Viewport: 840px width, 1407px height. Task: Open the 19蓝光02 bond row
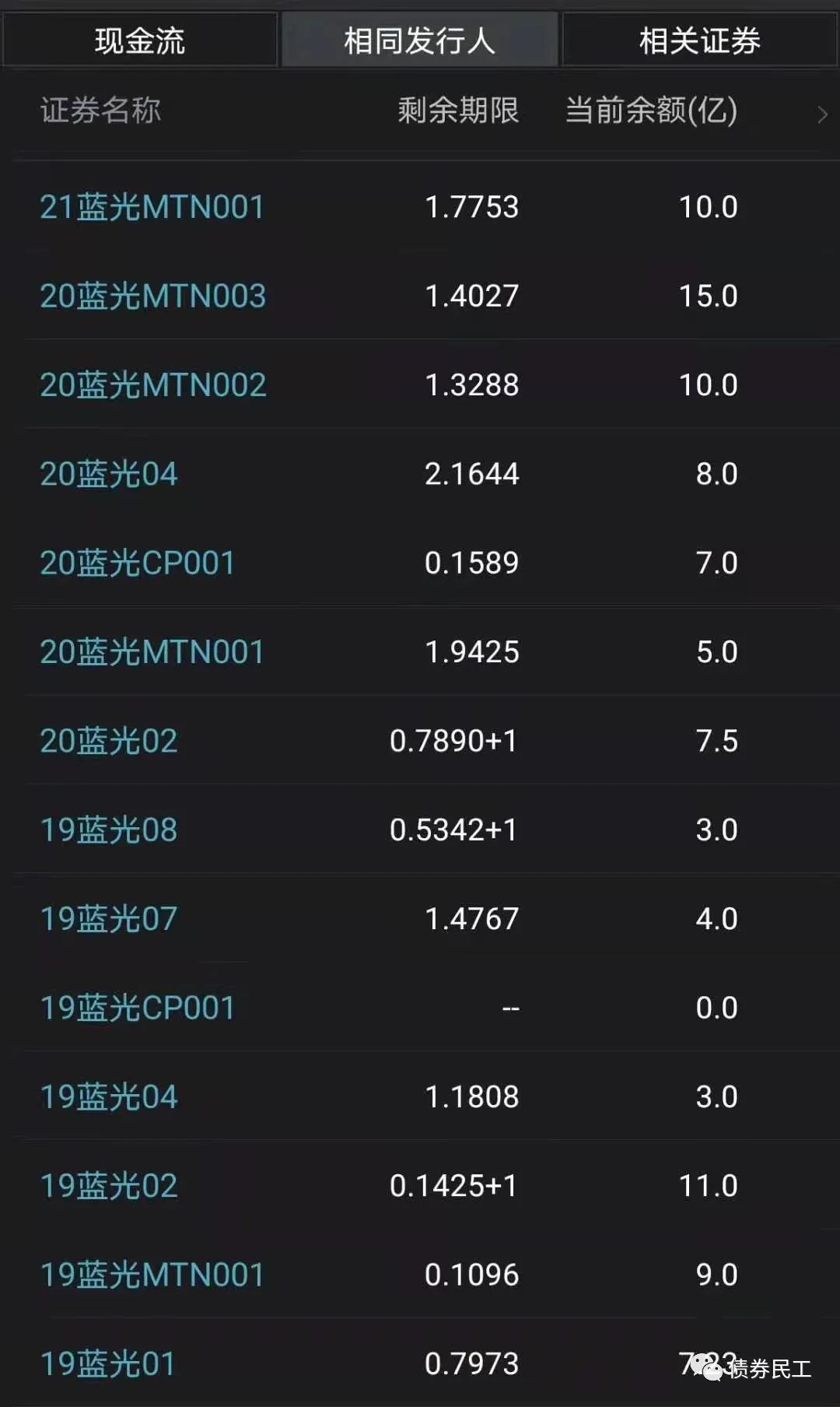[109, 1186]
